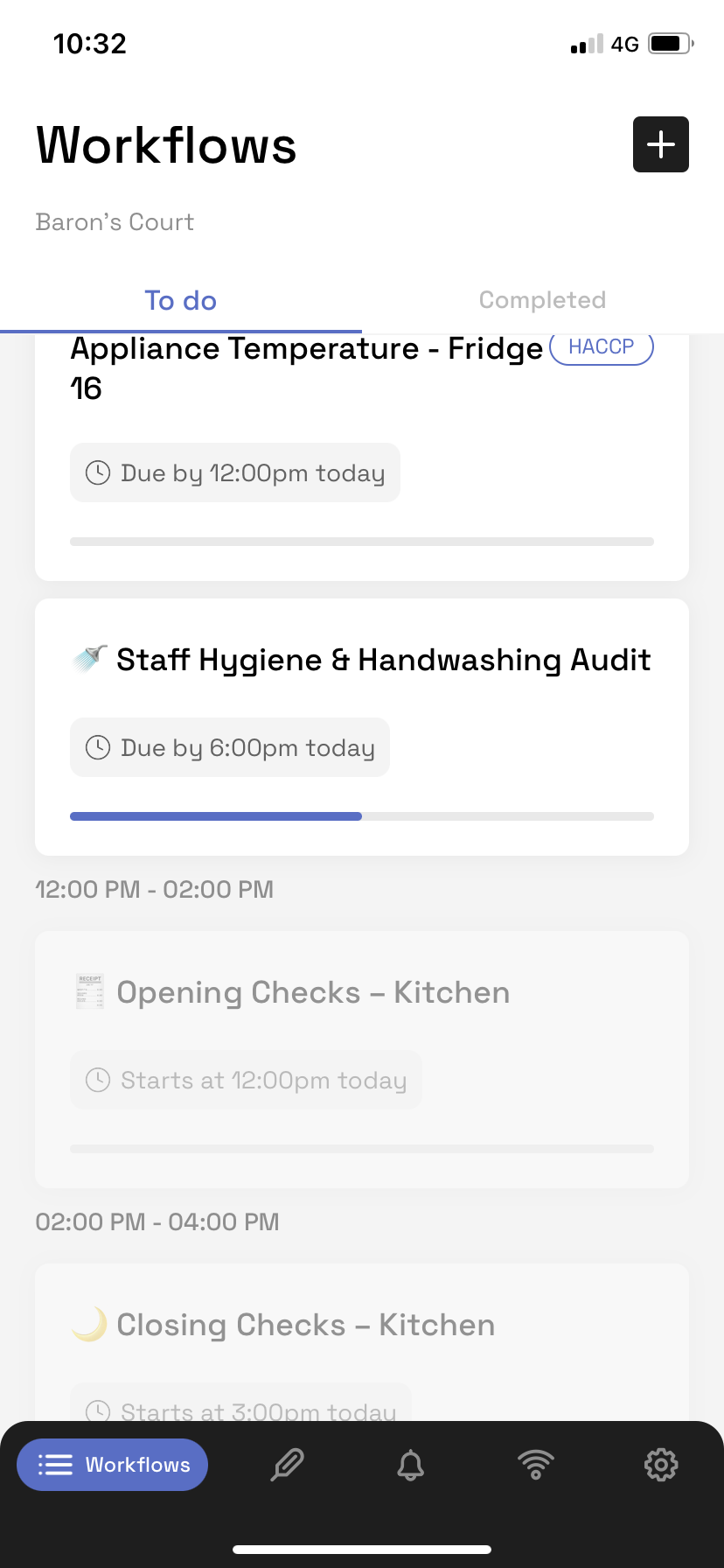Add a new workflow with plus button
Image resolution: width=724 pixels, height=1568 pixels.
660,144
